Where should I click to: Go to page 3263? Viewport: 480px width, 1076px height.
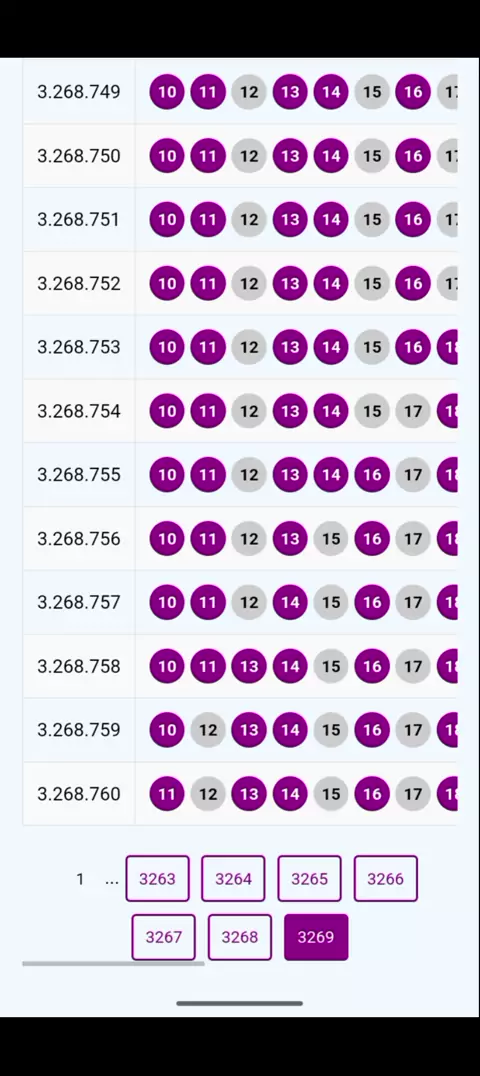(157, 878)
